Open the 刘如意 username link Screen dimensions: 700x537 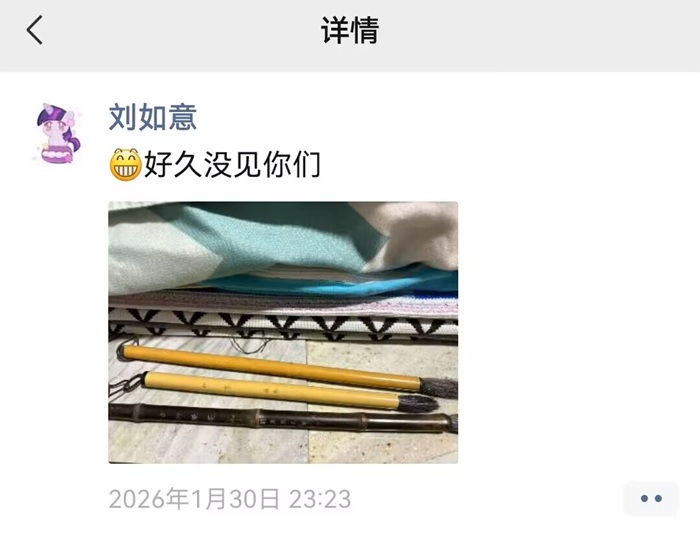pos(152,116)
